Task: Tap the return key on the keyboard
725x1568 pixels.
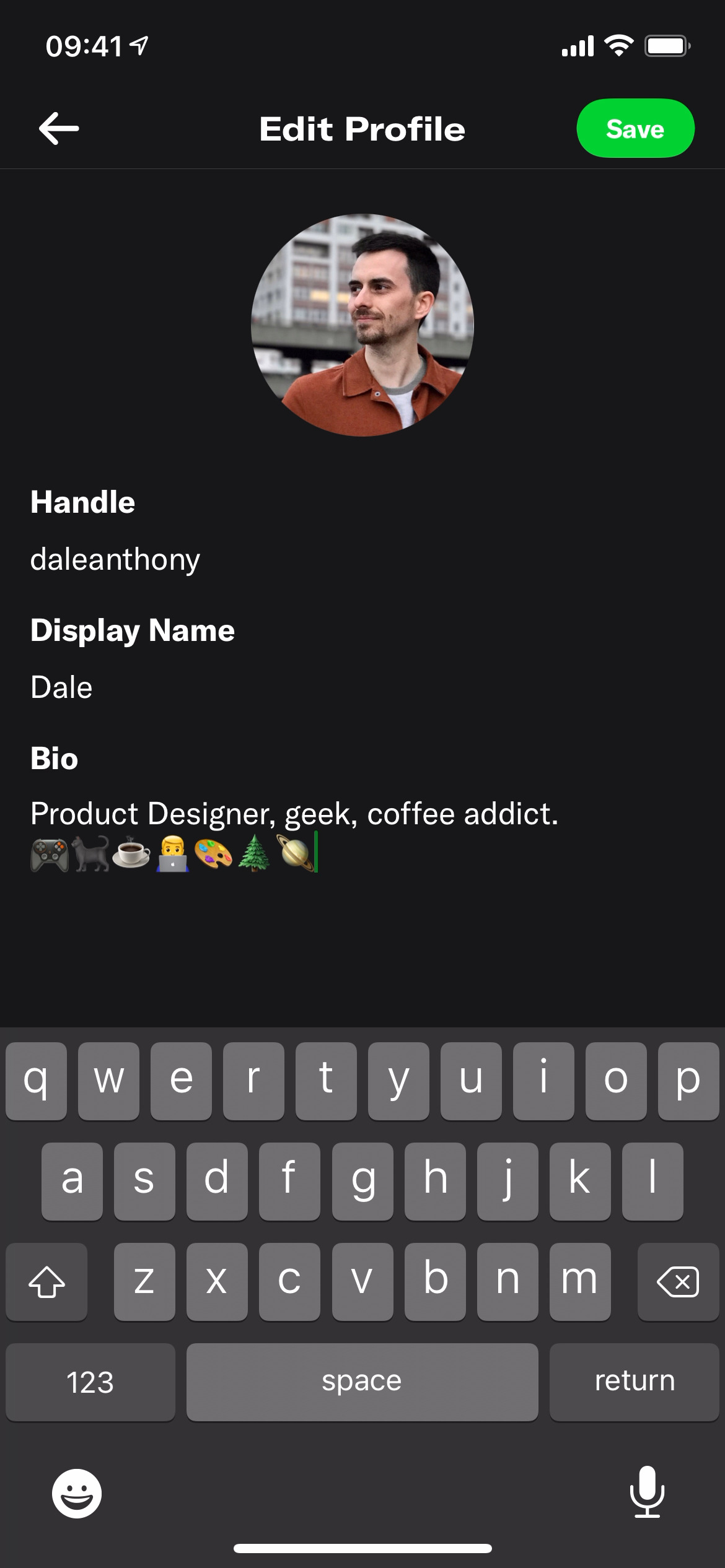Action: click(x=634, y=1382)
